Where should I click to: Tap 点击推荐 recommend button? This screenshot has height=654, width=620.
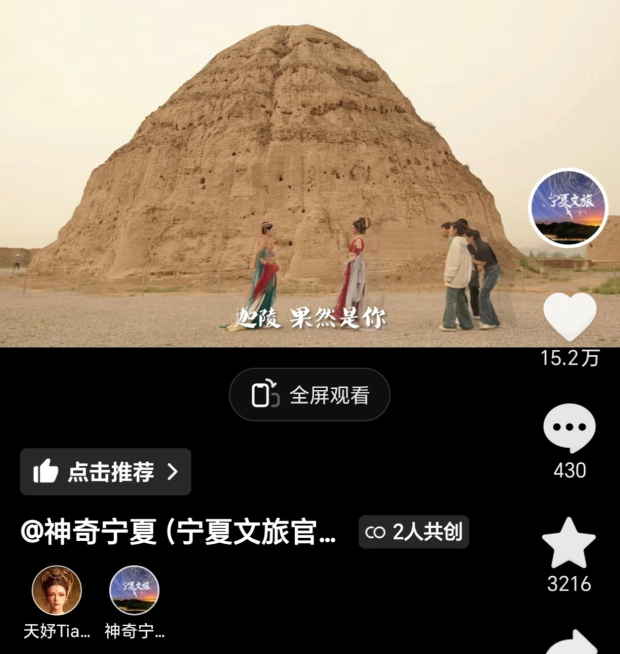(x=106, y=472)
